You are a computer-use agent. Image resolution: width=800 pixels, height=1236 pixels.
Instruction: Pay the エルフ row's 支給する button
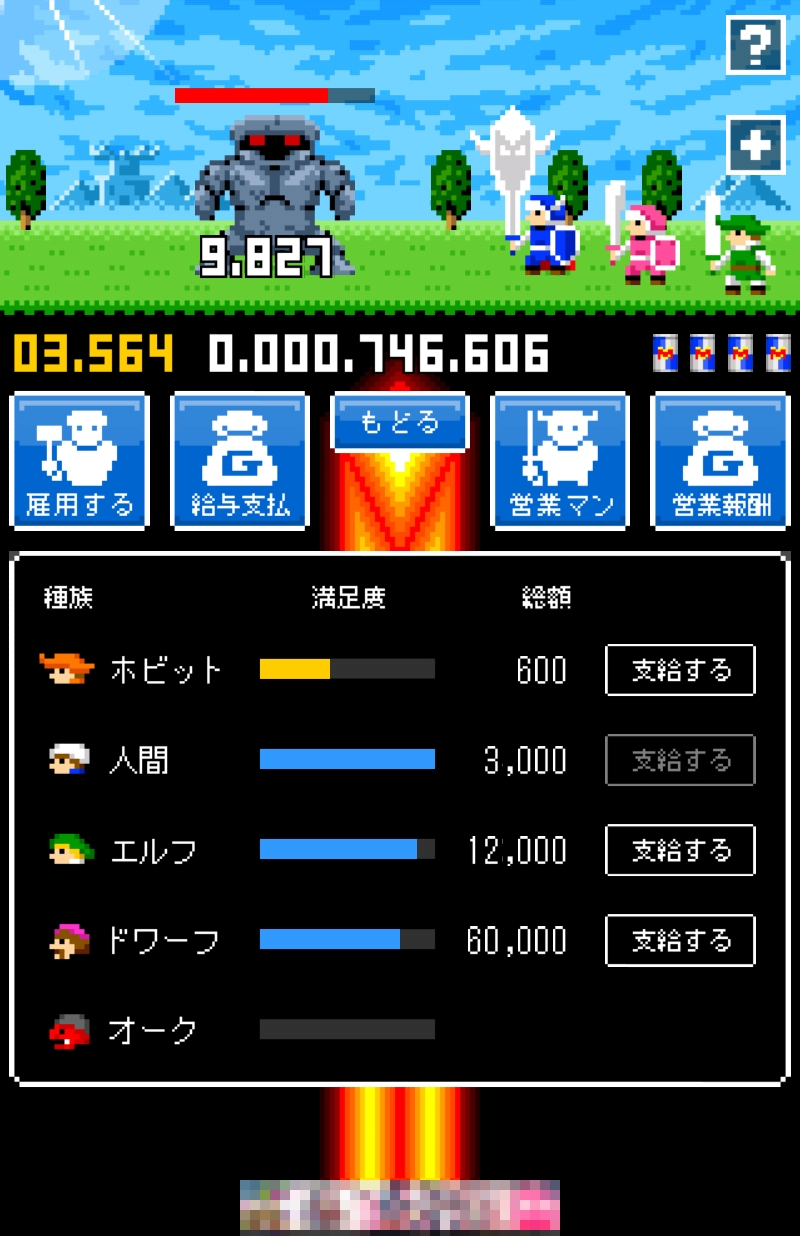click(x=680, y=850)
